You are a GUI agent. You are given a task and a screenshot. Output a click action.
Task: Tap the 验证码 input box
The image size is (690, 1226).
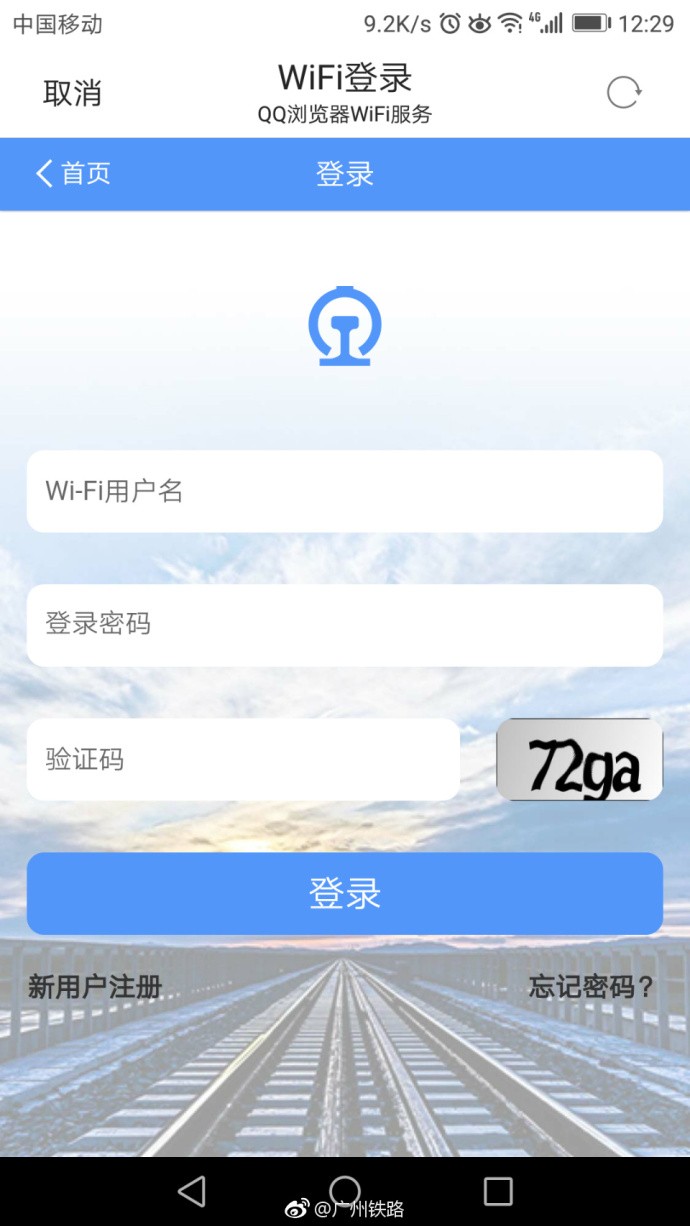tap(242, 759)
